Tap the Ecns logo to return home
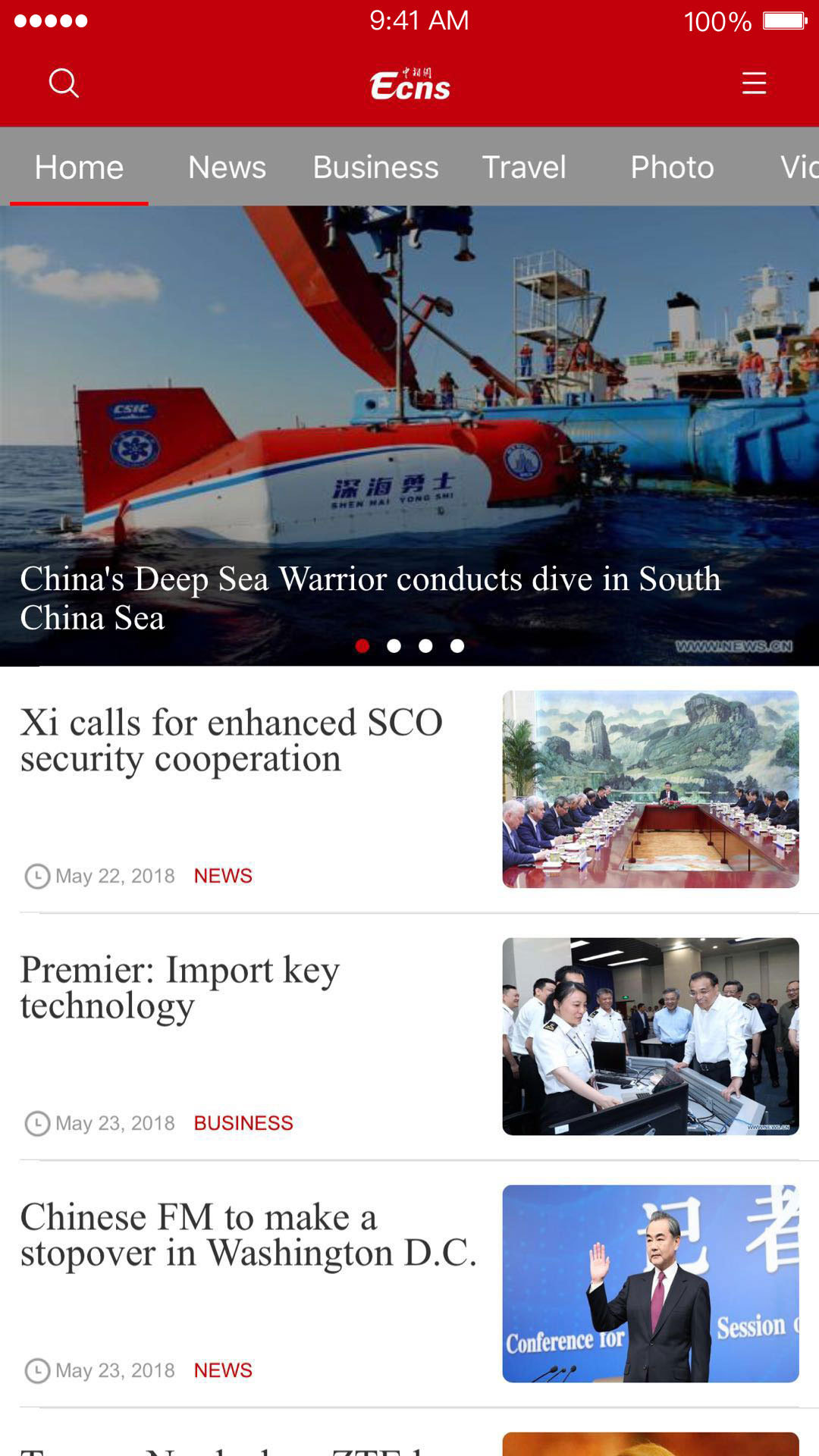Screen dimensions: 819x1456 point(409,83)
